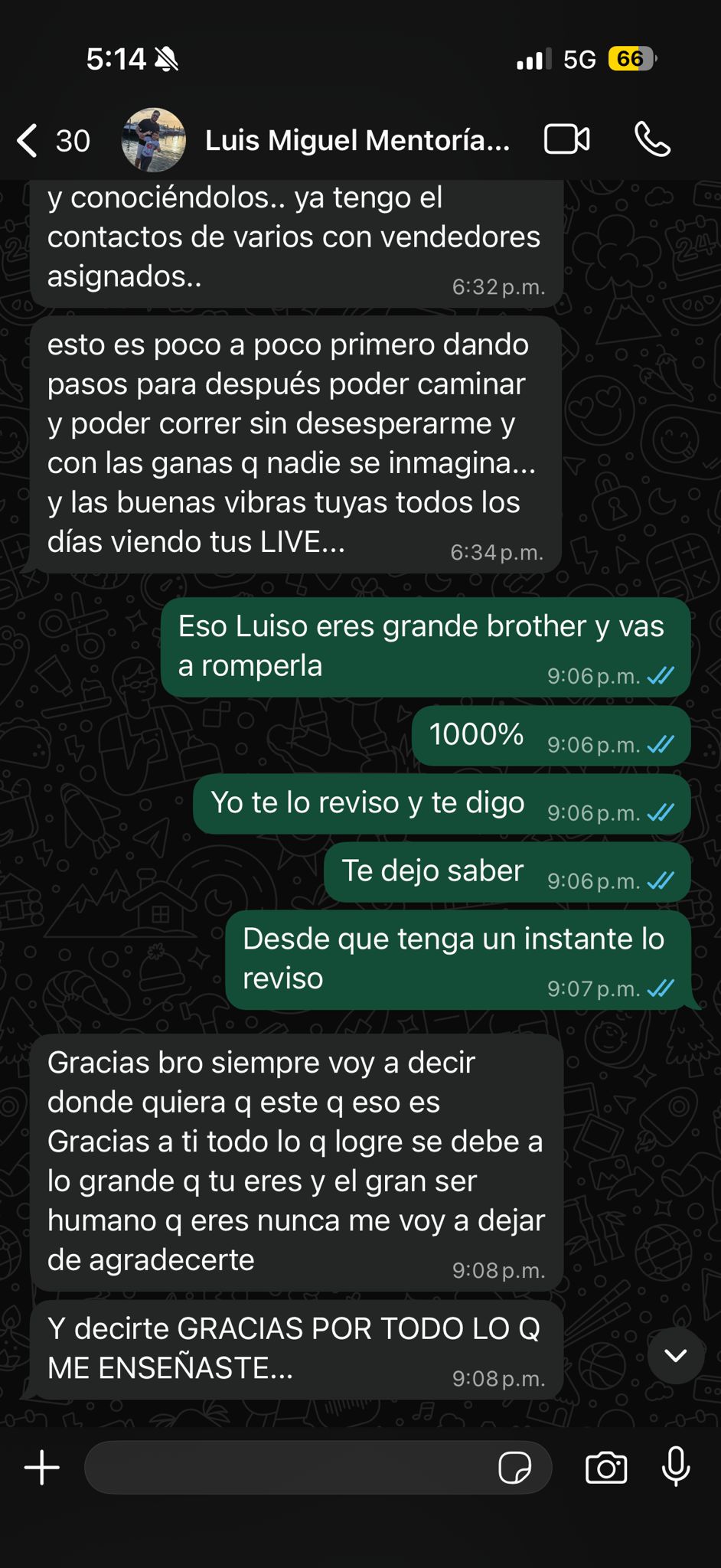
Task: Open the sticker picker
Action: coord(514,1468)
